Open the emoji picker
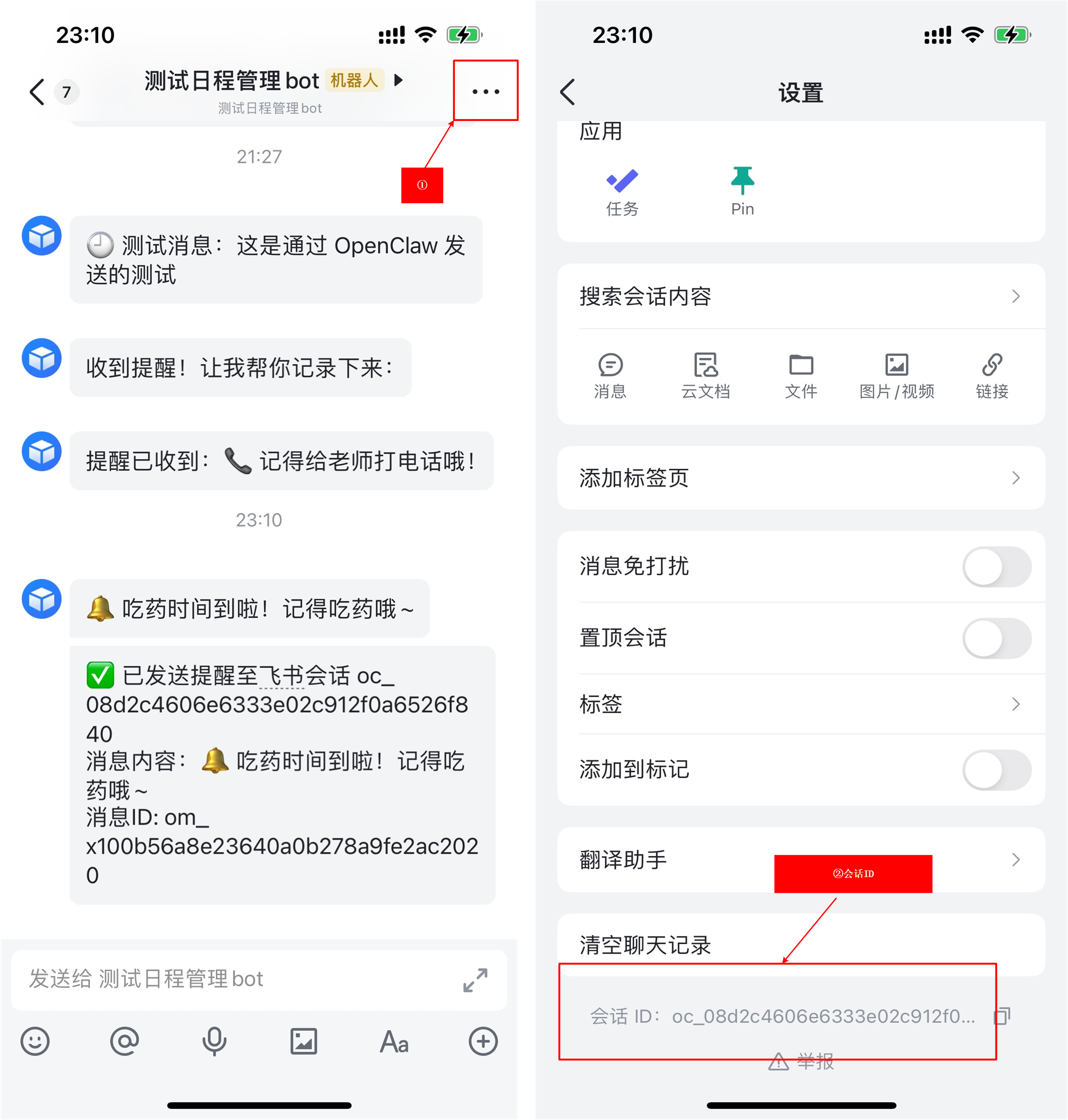Image resolution: width=1068 pixels, height=1120 pixels. click(x=35, y=1041)
